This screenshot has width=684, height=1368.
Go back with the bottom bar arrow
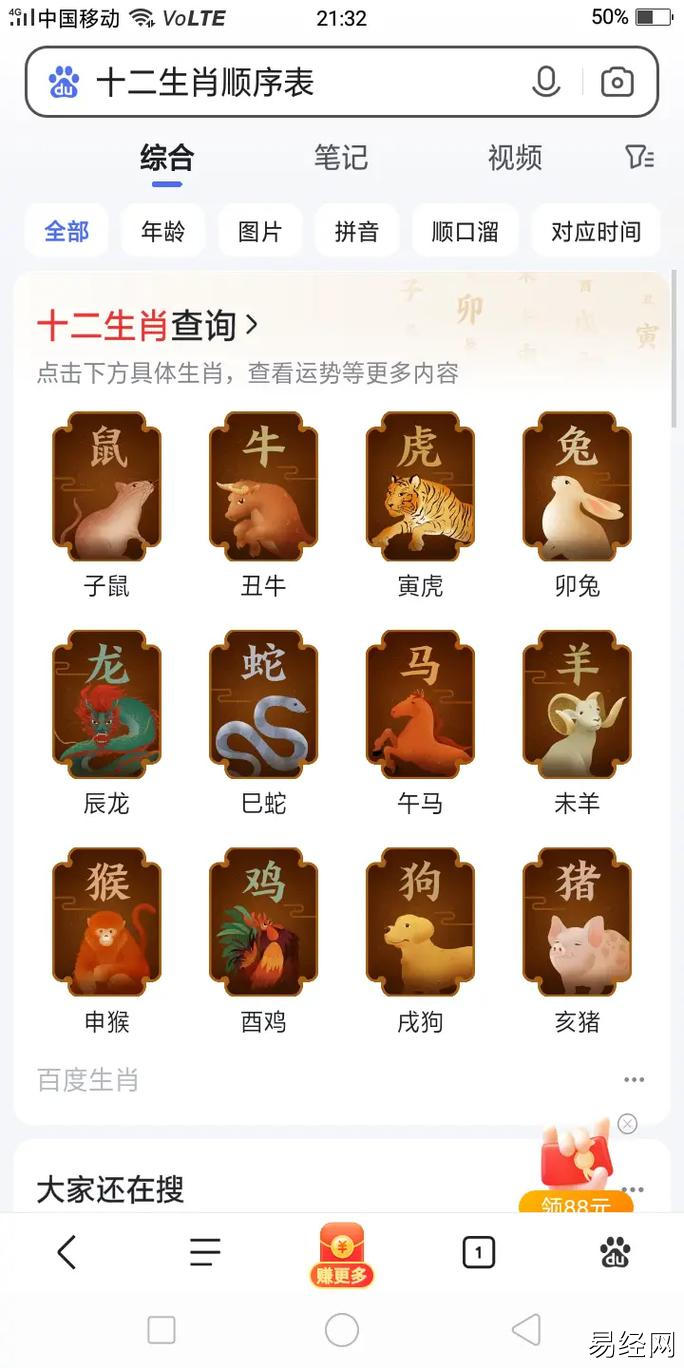click(67, 1252)
